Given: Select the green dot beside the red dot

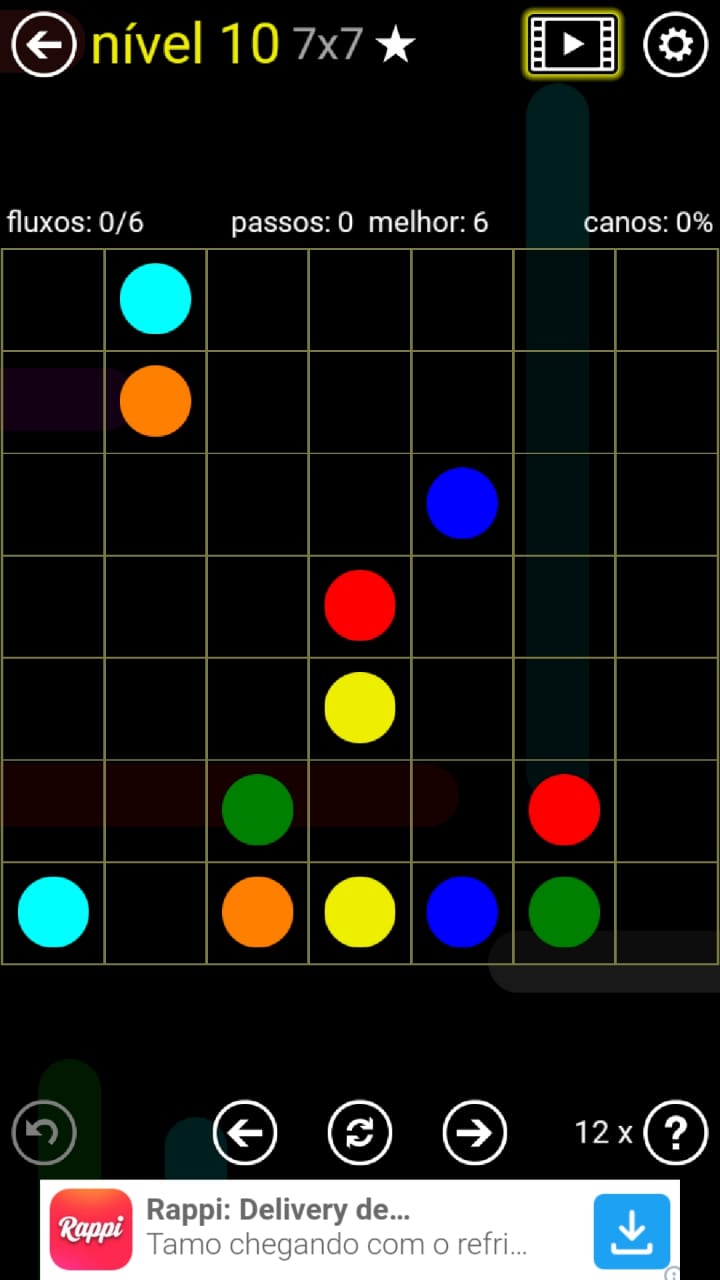Looking at the screenshot, I should coord(564,912).
